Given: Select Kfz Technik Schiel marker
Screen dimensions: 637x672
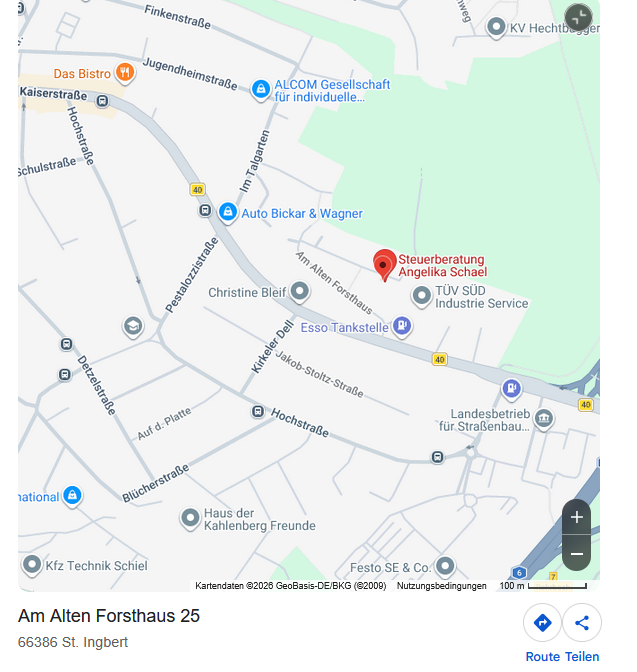Looking at the screenshot, I should [x=32, y=565].
